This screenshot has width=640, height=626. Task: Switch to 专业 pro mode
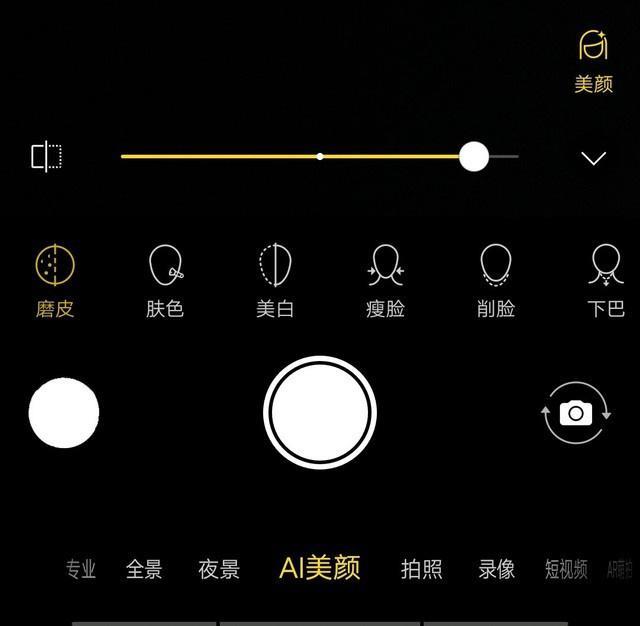[x=81, y=569]
